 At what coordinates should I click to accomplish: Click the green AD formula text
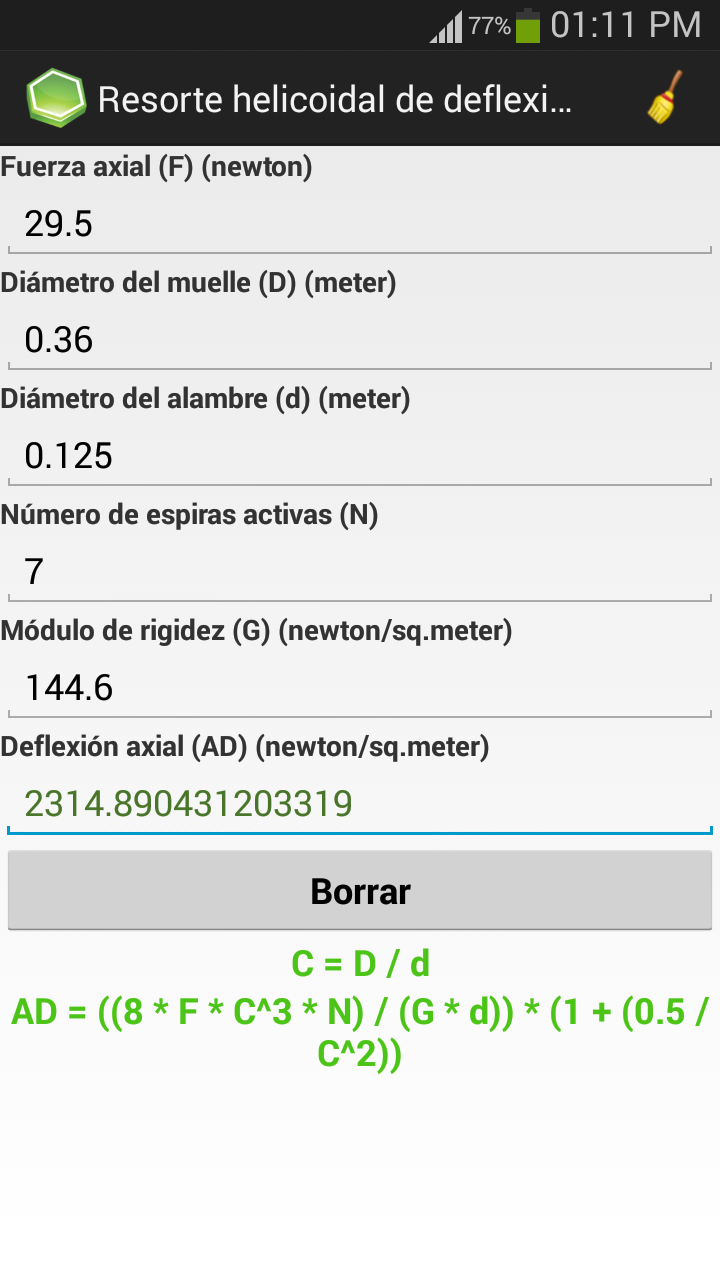coord(360,1034)
